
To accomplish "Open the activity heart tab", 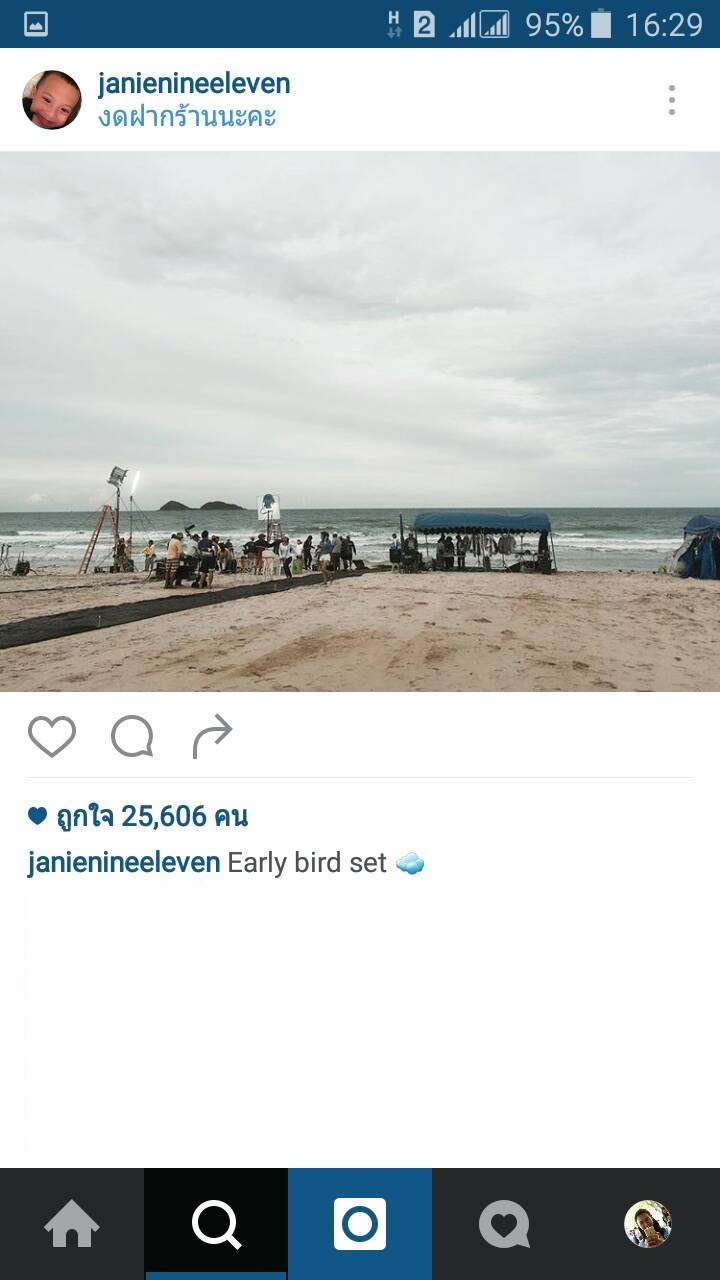I will coord(504,1224).
